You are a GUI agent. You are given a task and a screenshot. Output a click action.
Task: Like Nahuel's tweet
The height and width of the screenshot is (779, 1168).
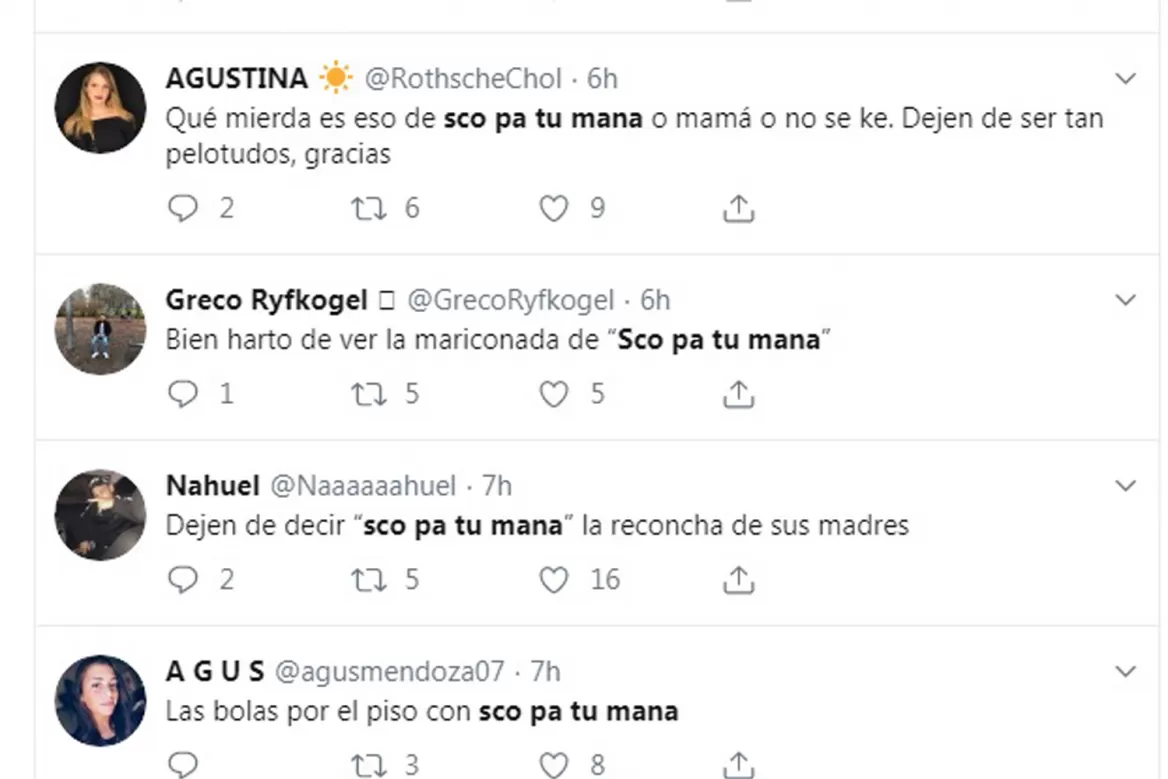tap(553, 580)
